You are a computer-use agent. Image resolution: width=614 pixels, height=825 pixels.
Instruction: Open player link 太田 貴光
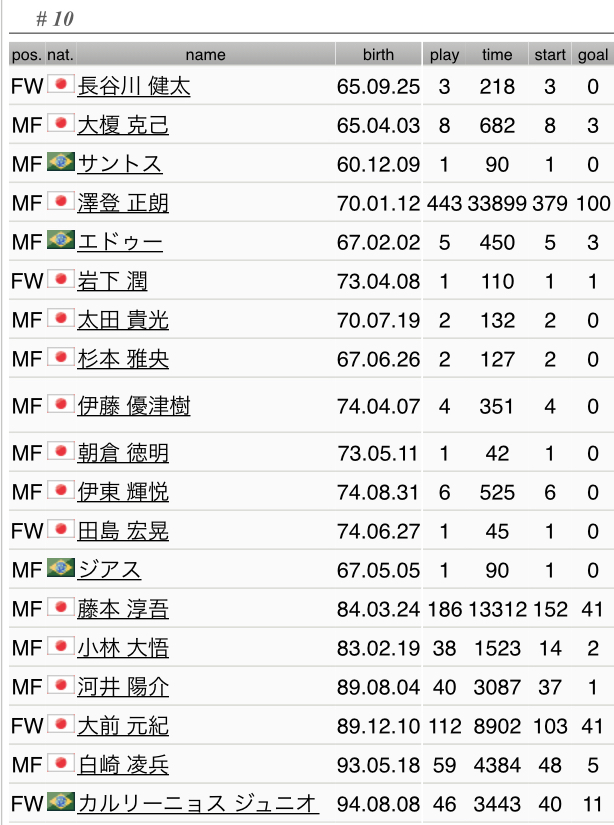pyautogui.click(x=123, y=321)
